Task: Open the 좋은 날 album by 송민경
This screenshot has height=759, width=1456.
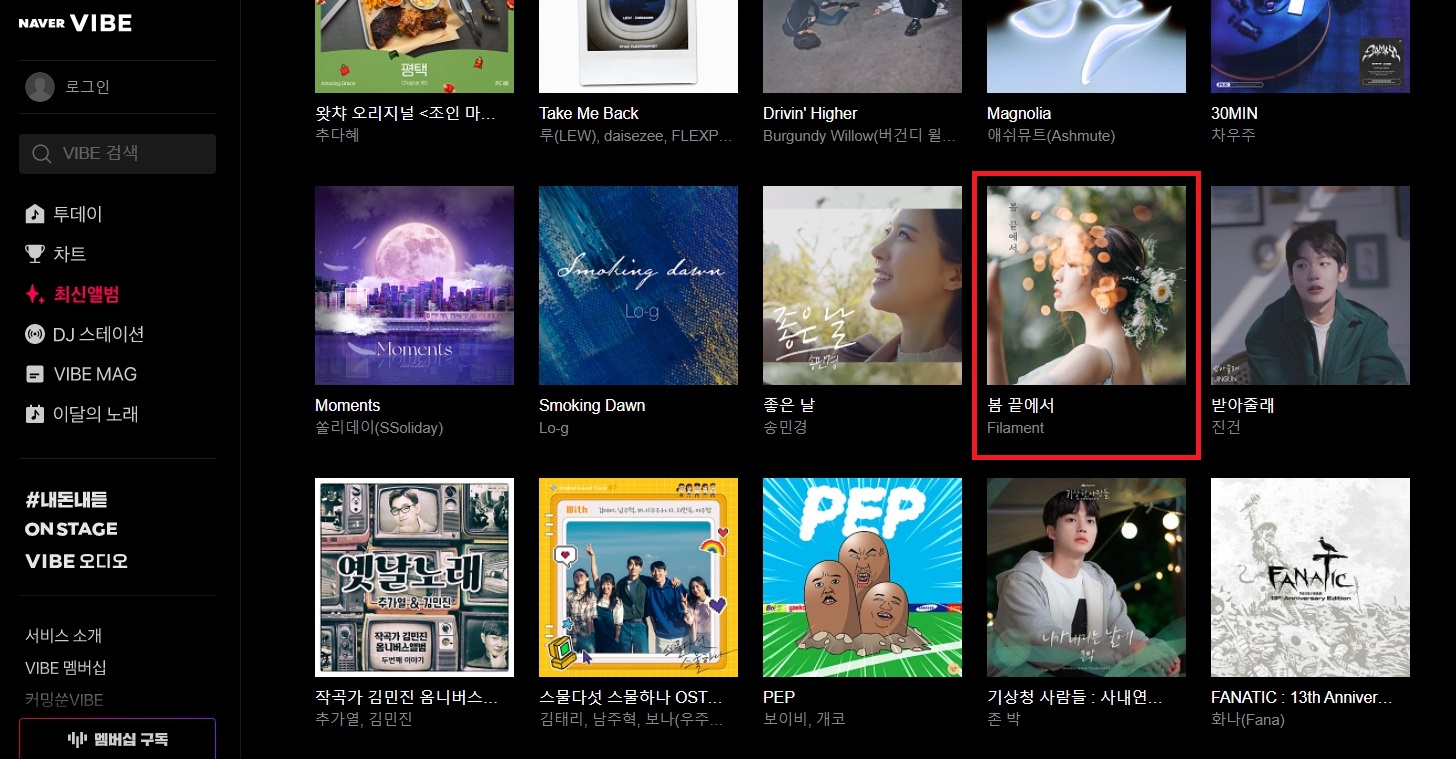Action: click(862, 286)
